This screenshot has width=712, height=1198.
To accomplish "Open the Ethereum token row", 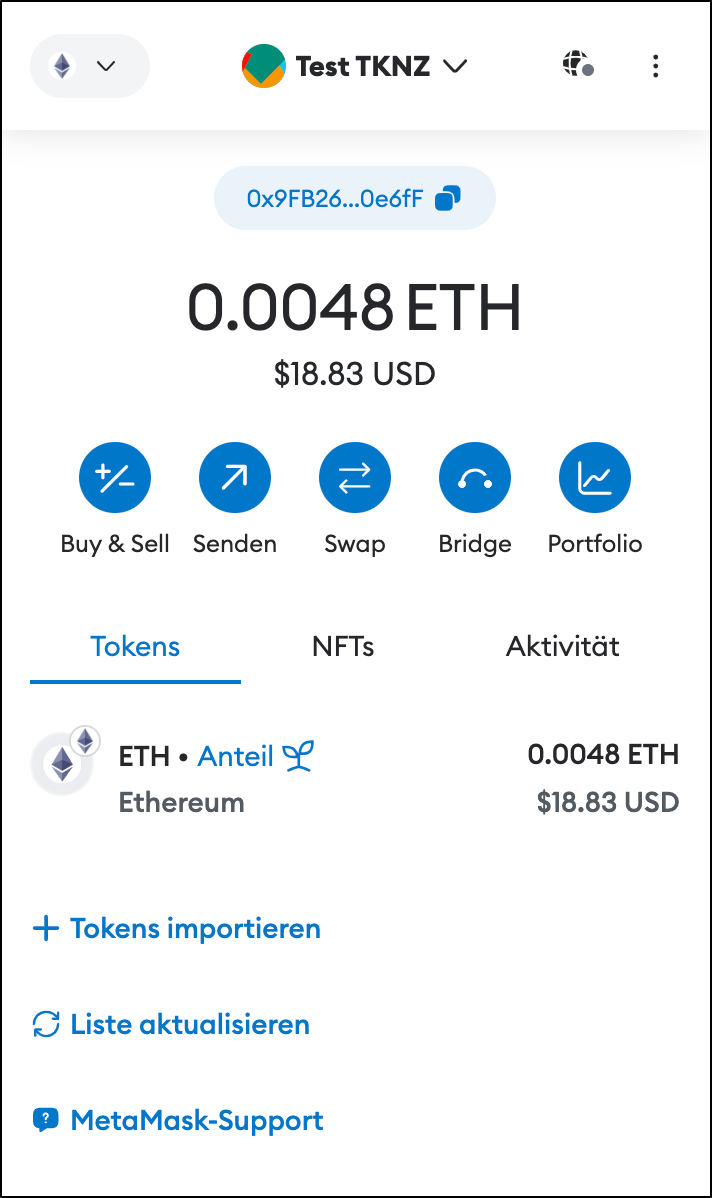I will click(x=354, y=778).
